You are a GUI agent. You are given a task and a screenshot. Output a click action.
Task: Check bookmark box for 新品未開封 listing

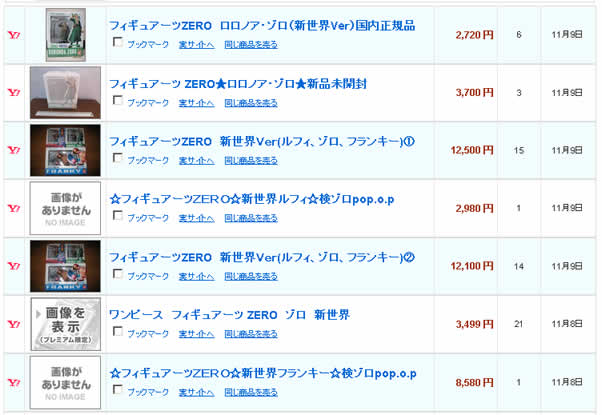pos(119,101)
